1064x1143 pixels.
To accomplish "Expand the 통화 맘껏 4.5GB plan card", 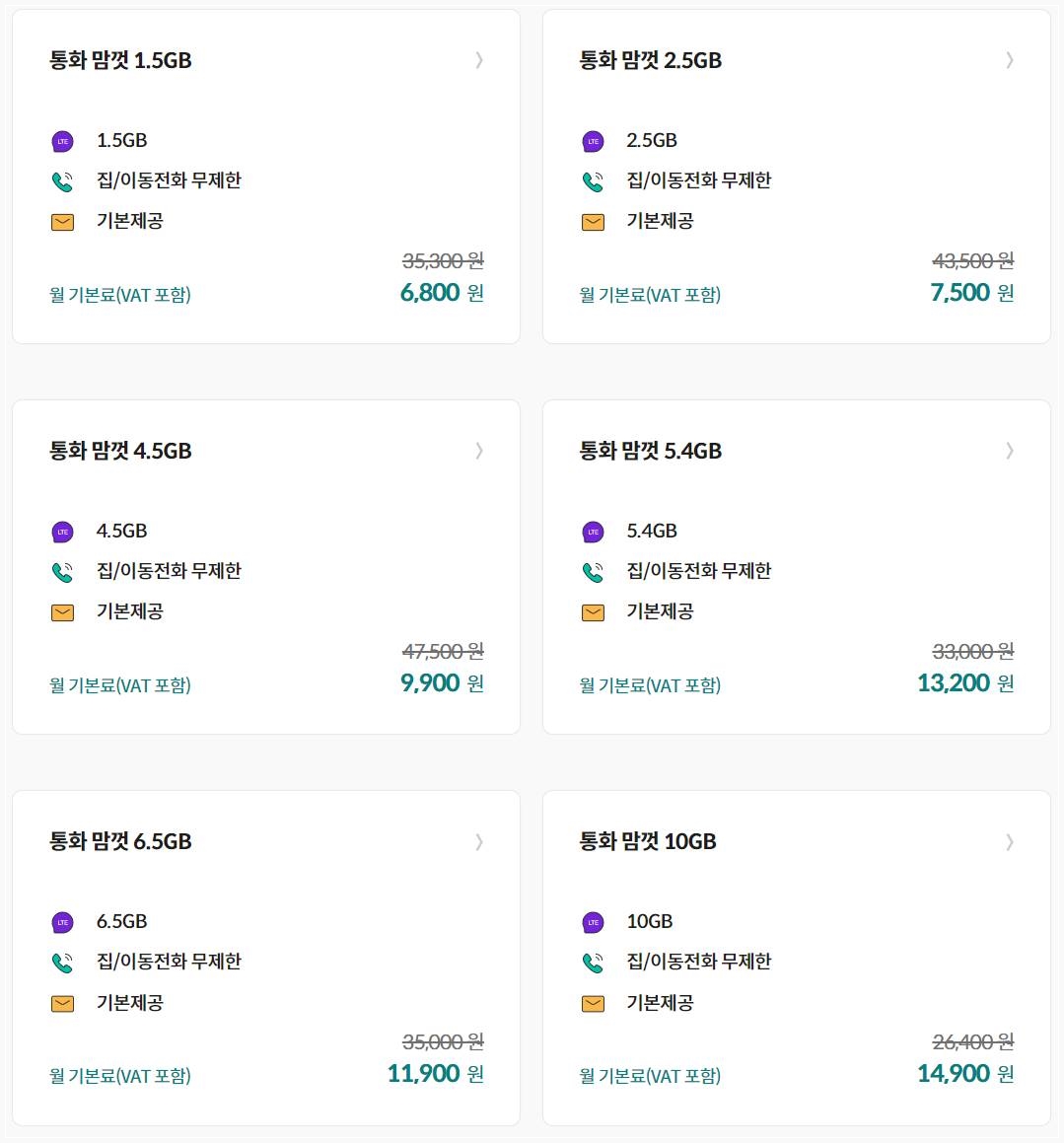I will point(479,451).
